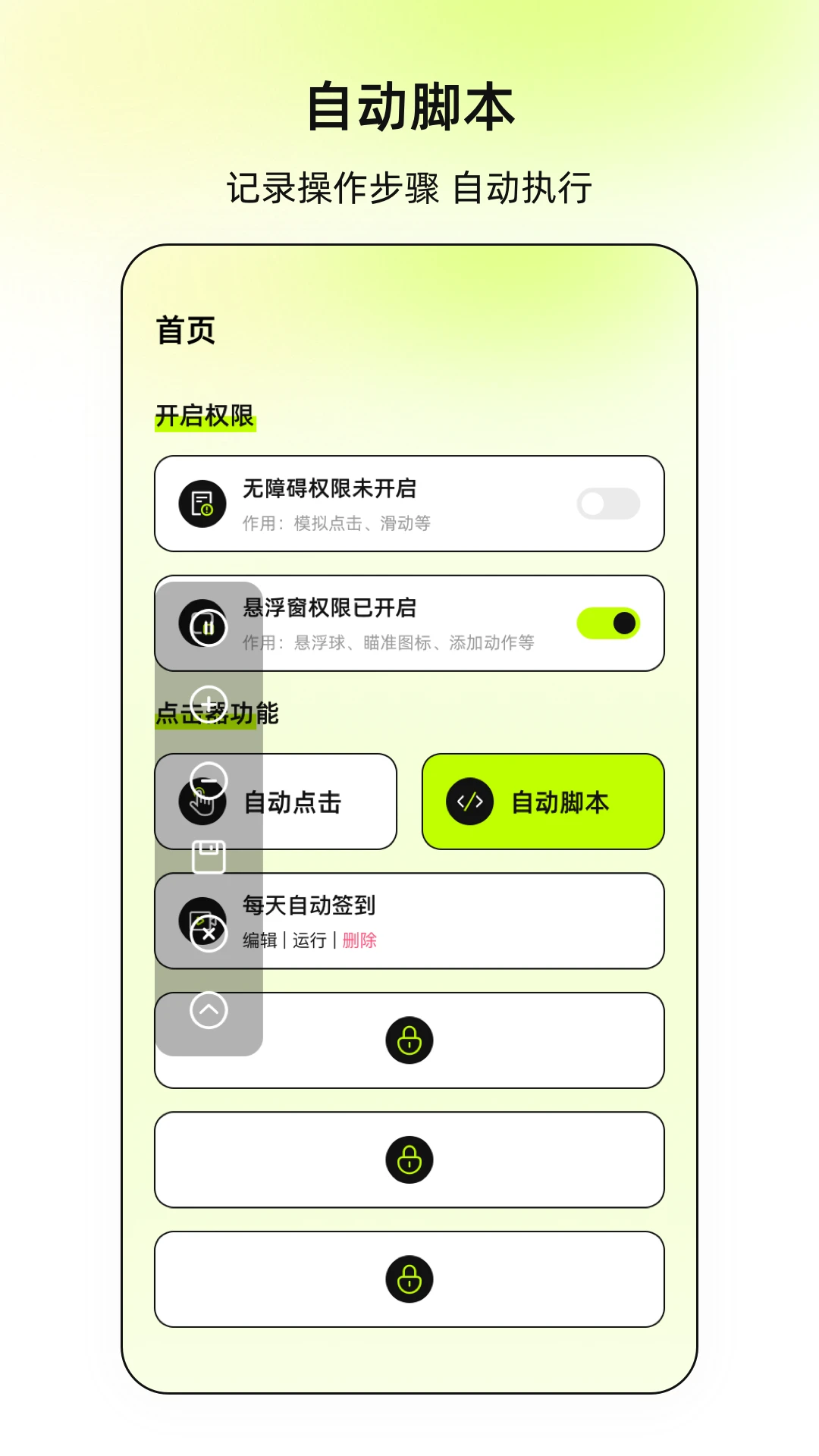
Task: Tap the minus icon in the floating toolbar
Action: point(209,780)
